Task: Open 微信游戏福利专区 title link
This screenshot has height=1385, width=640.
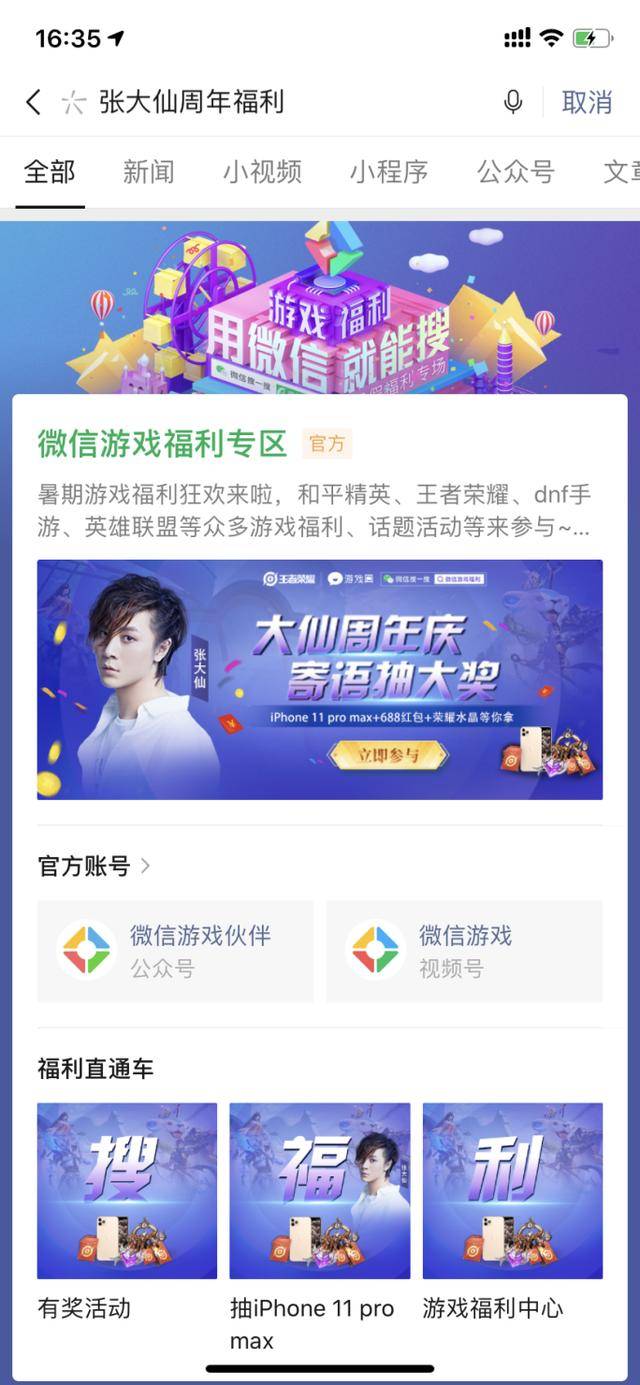Action: [x=162, y=443]
